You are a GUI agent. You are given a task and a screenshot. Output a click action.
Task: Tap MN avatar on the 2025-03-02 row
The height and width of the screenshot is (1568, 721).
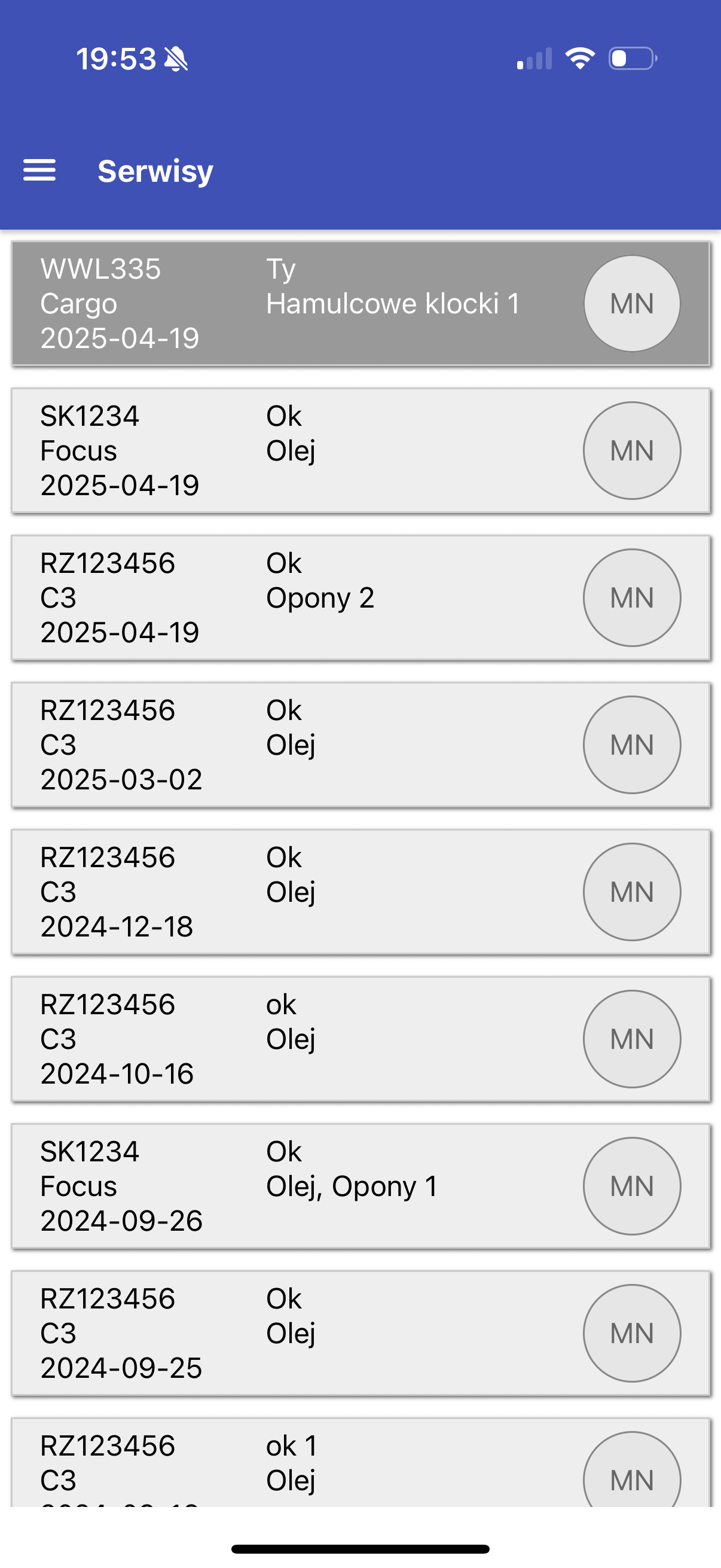pyautogui.click(x=631, y=745)
